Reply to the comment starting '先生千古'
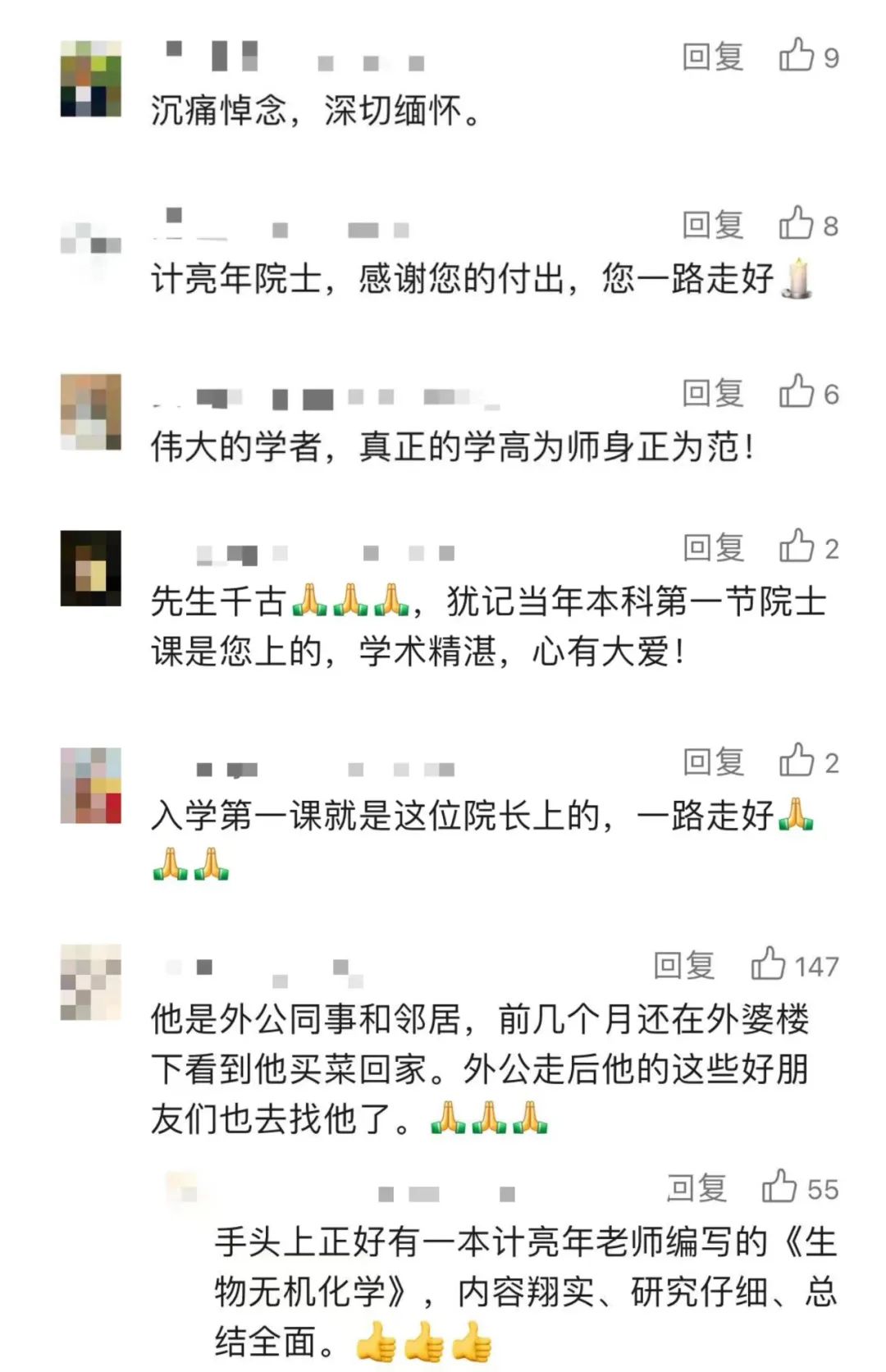 (x=712, y=547)
